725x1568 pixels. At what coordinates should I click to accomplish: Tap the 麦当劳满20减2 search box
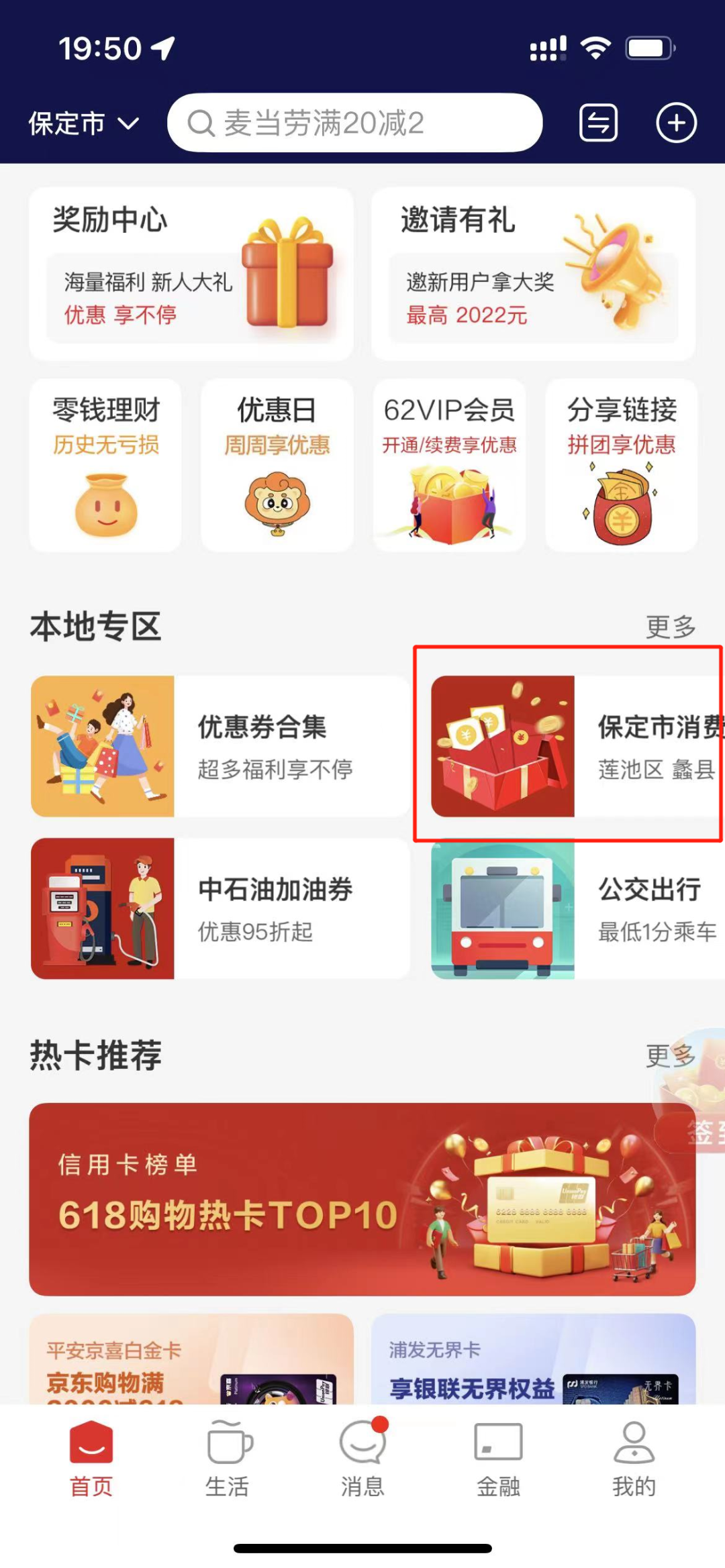pyautogui.click(x=354, y=123)
